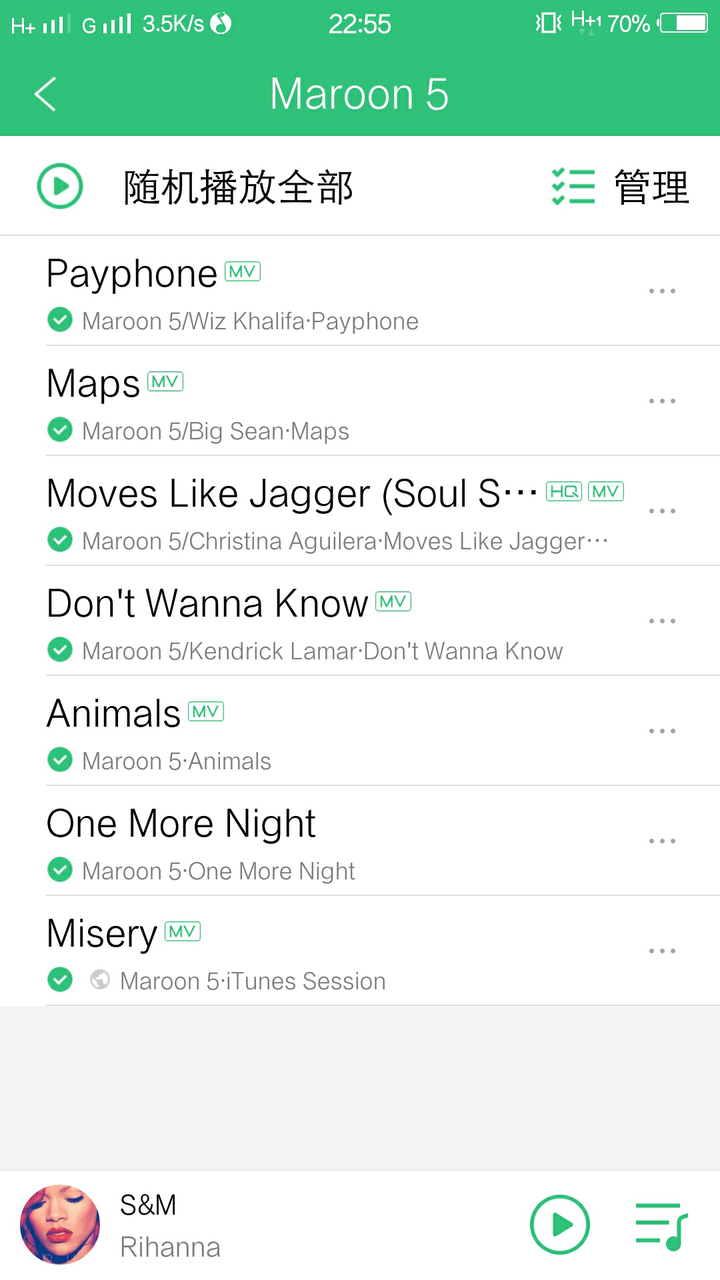This screenshot has height=1280, width=720.
Task: Tap the MV badge next to Misery
Action: [180, 931]
